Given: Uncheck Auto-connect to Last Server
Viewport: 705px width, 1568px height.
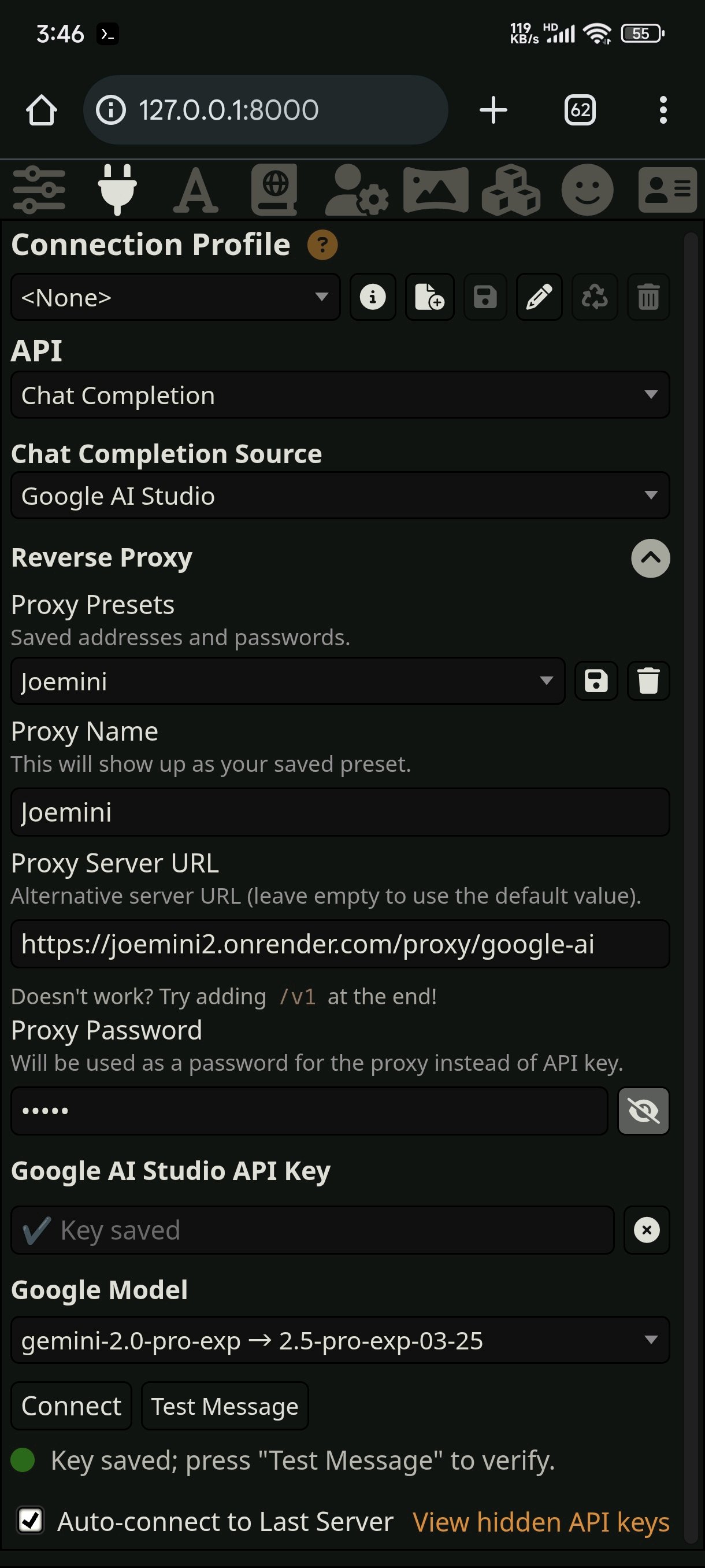Looking at the screenshot, I should coord(31,1521).
